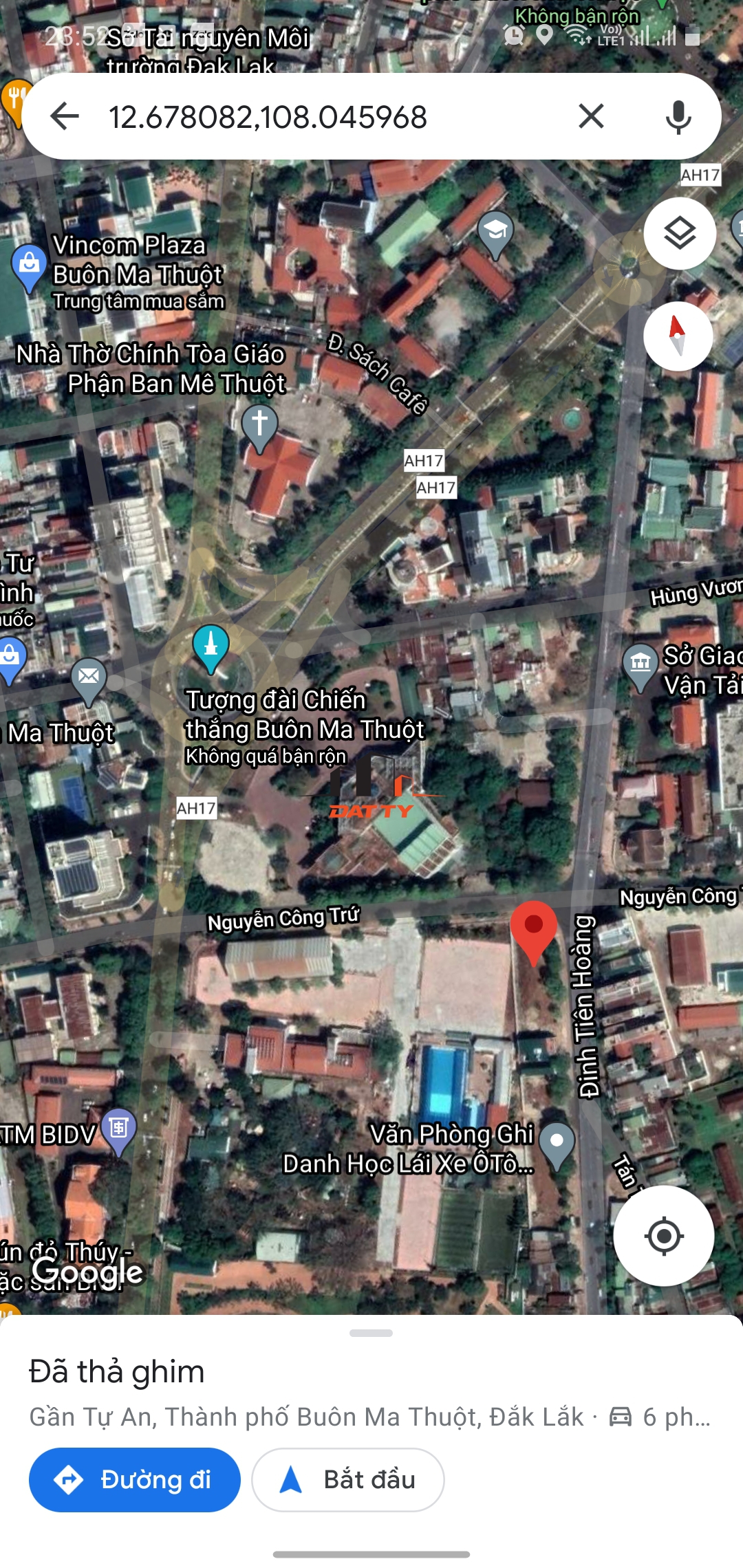Viewport: 743px width, 1568px height.
Task: Open Vincom Plaza Buôn Ma Thuột marker
Action: coord(29,265)
